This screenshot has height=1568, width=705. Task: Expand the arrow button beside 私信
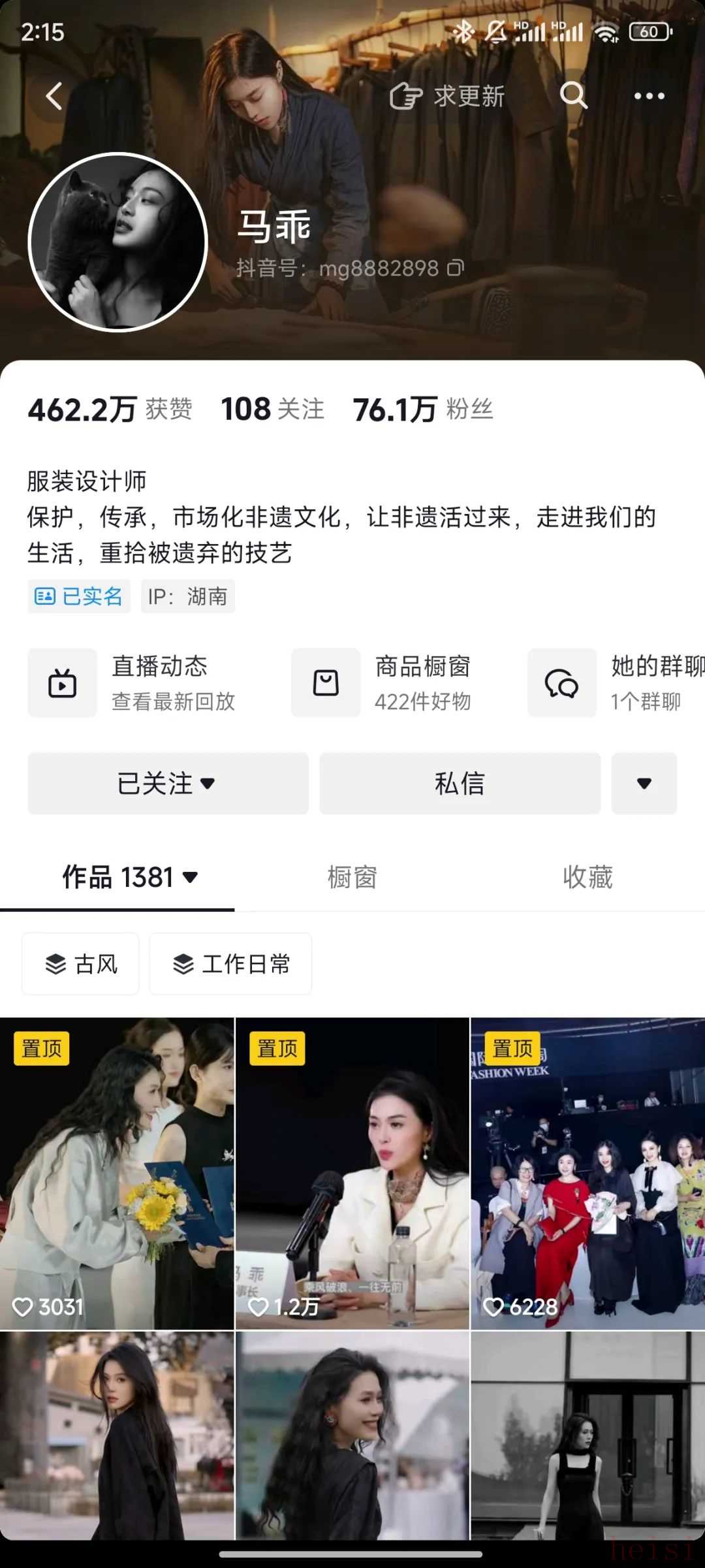point(644,783)
